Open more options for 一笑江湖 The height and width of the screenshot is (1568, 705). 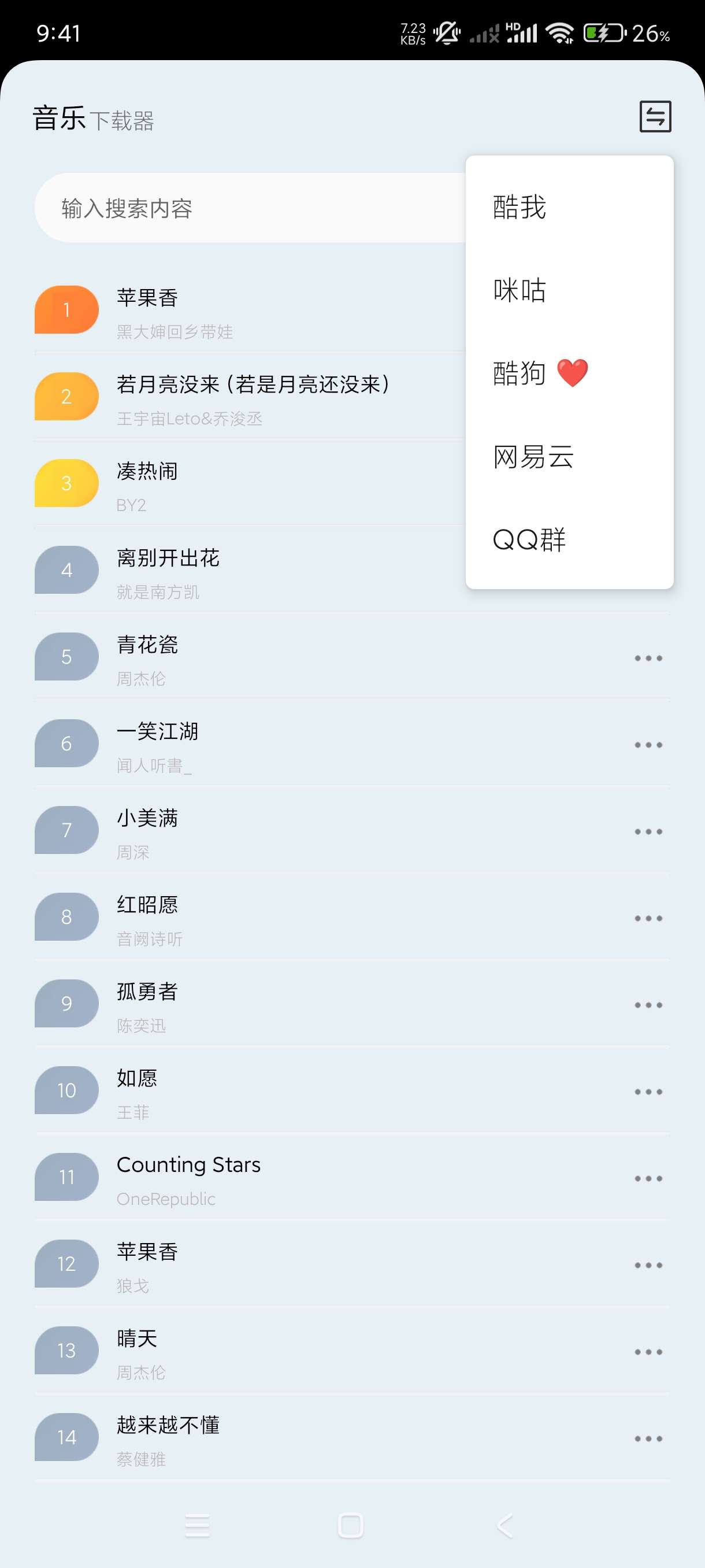tap(648, 745)
